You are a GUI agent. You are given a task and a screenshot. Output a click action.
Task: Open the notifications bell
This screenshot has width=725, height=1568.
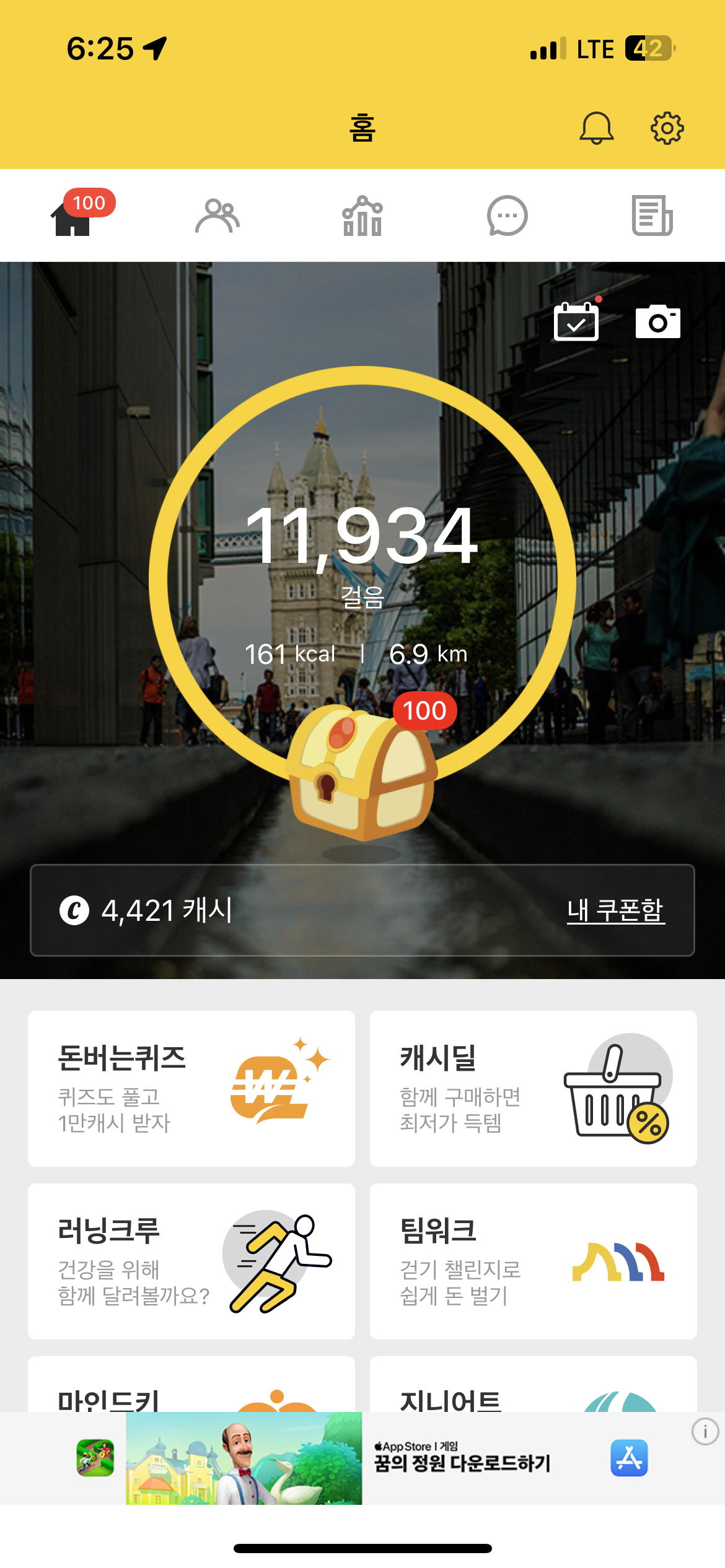point(596,128)
